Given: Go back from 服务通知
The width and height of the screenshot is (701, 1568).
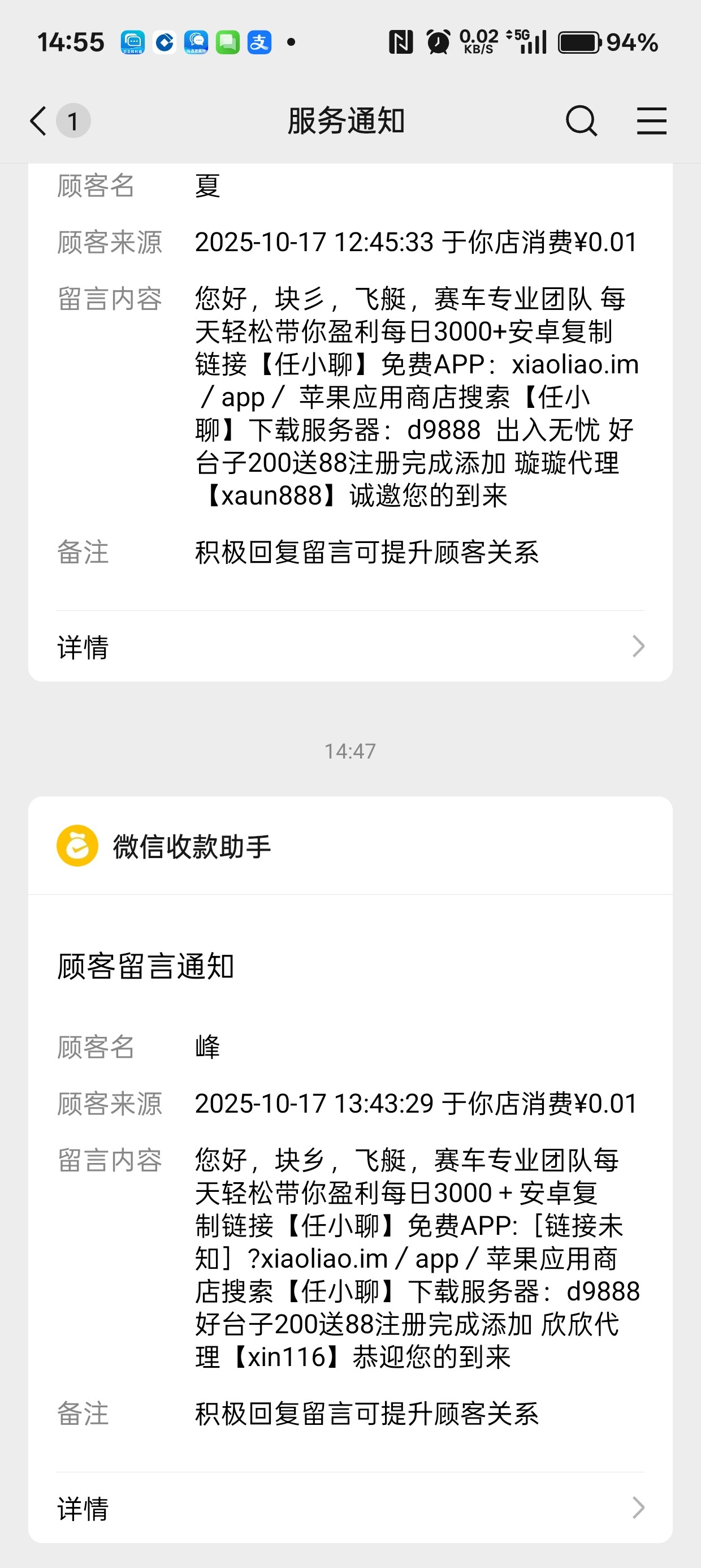Looking at the screenshot, I should point(39,120).
